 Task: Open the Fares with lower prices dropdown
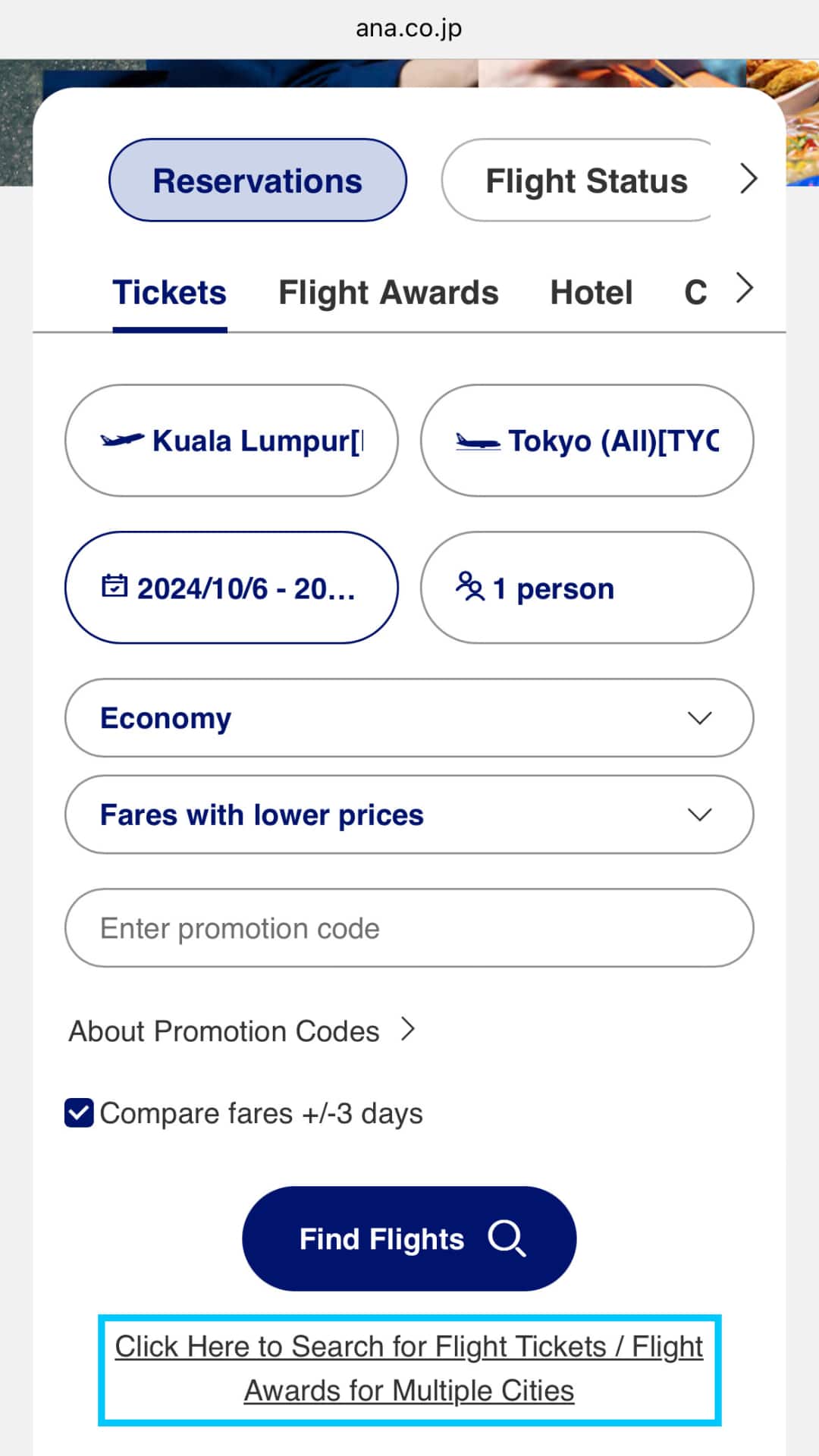point(699,814)
